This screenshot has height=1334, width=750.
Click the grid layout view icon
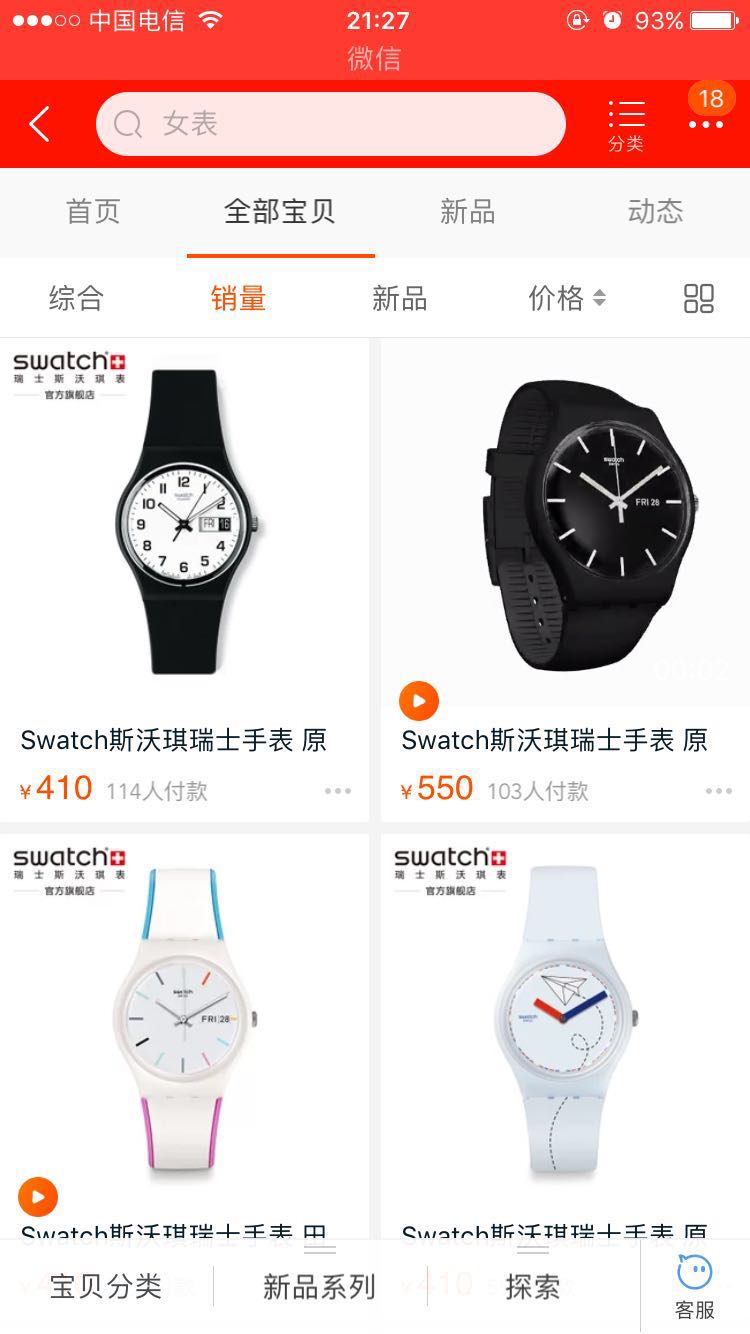(x=699, y=297)
